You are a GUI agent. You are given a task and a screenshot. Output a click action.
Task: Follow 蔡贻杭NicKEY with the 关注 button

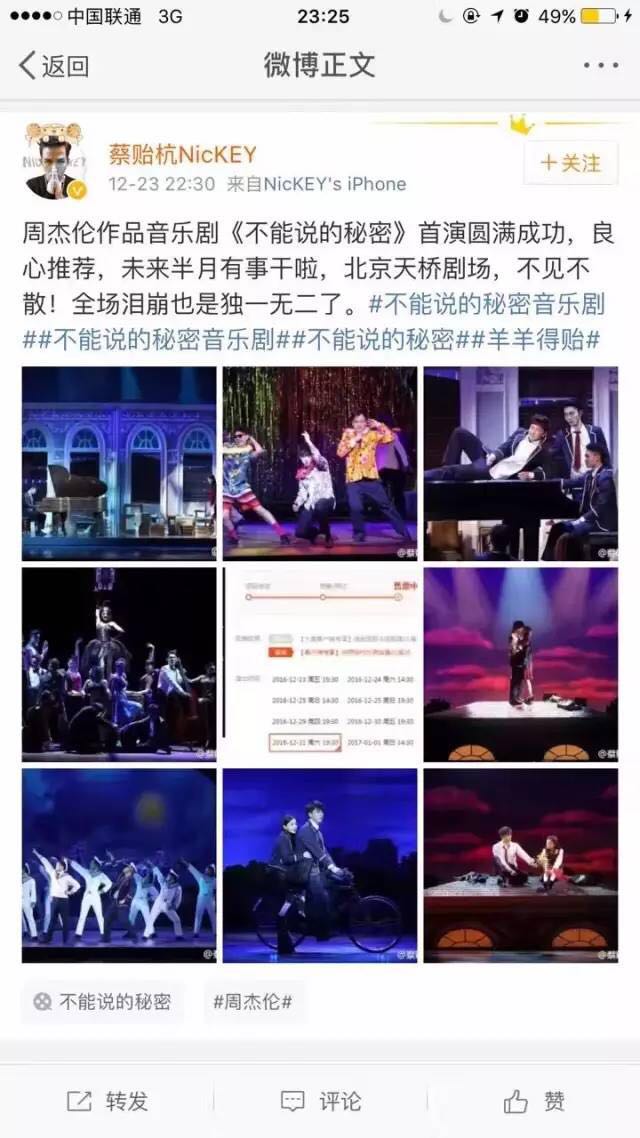tap(571, 163)
